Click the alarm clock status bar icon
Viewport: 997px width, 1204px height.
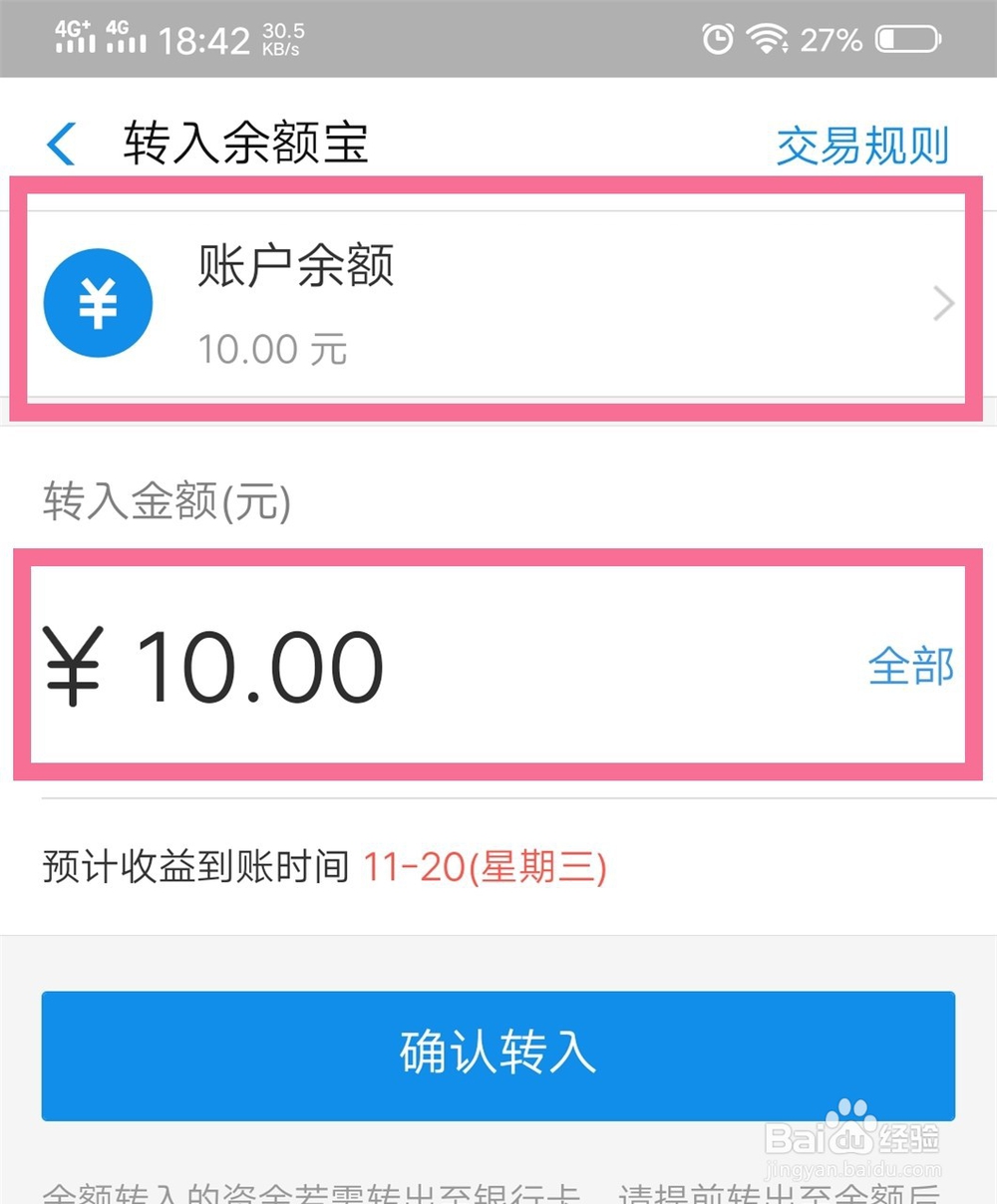point(719,36)
